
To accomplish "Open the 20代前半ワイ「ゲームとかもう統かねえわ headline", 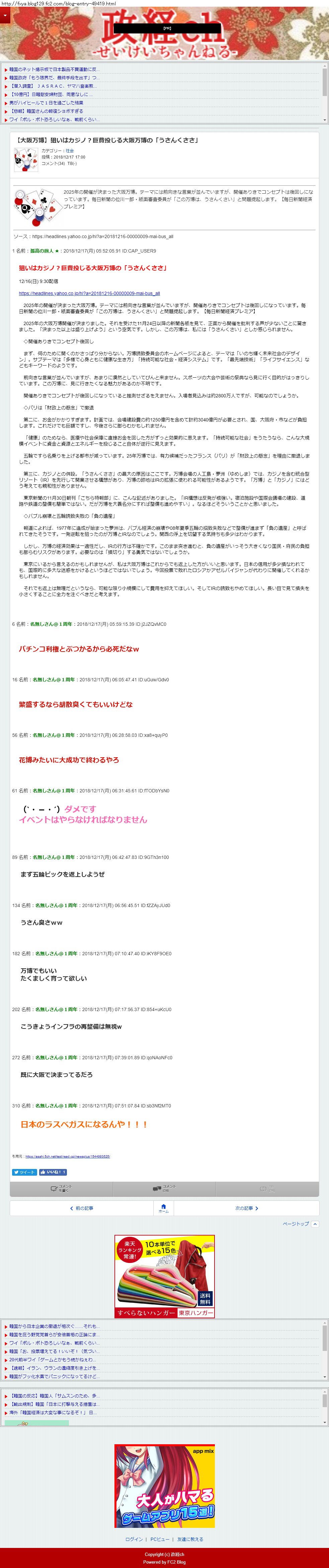I will pos(53,1359).
